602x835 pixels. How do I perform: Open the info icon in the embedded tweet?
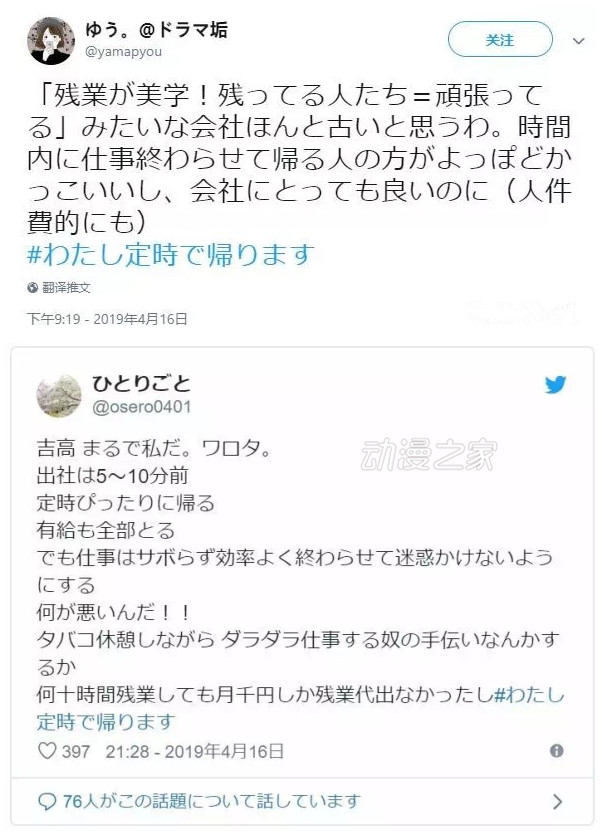click(x=557, y=751)
